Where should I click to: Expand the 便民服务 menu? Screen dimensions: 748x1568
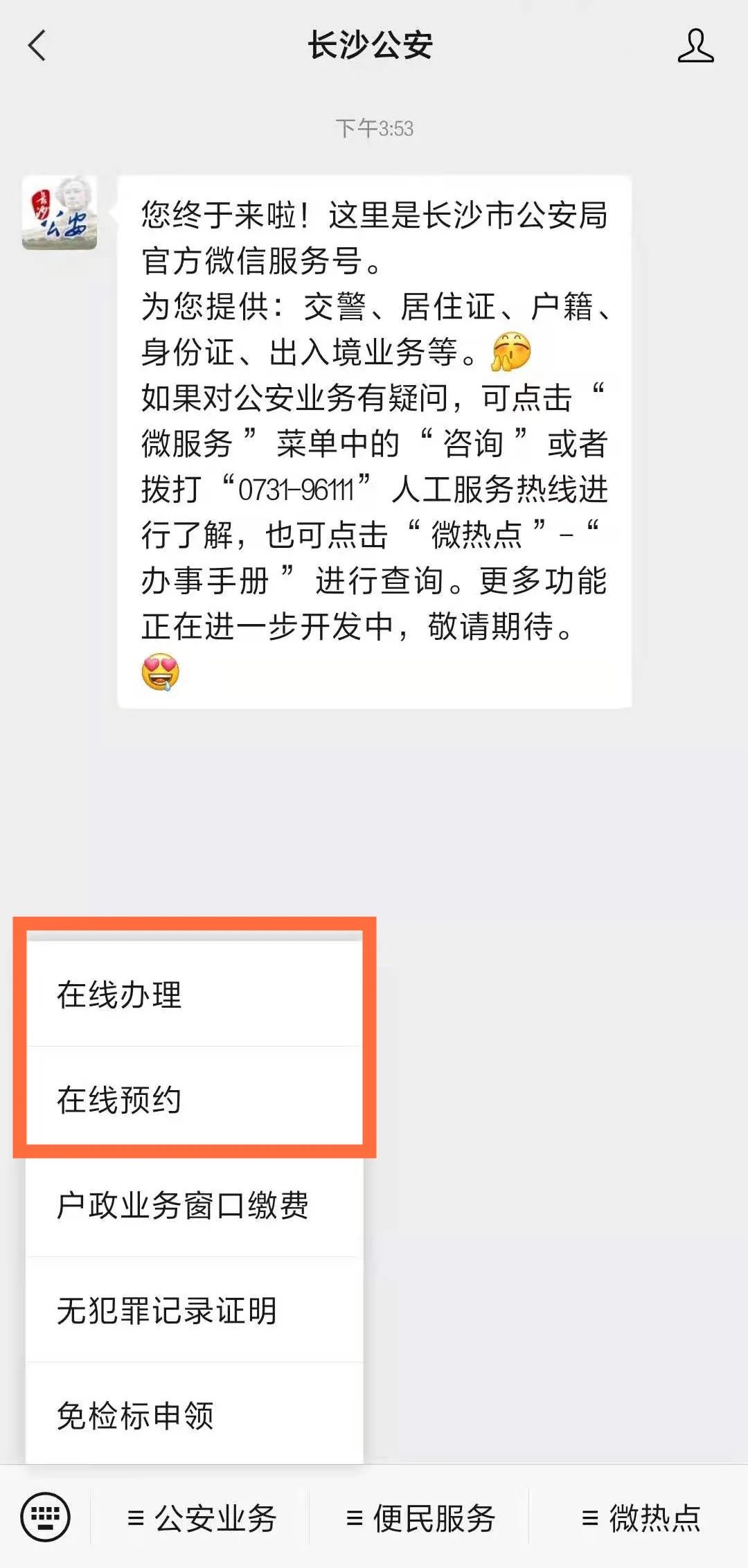[420, 1518]
